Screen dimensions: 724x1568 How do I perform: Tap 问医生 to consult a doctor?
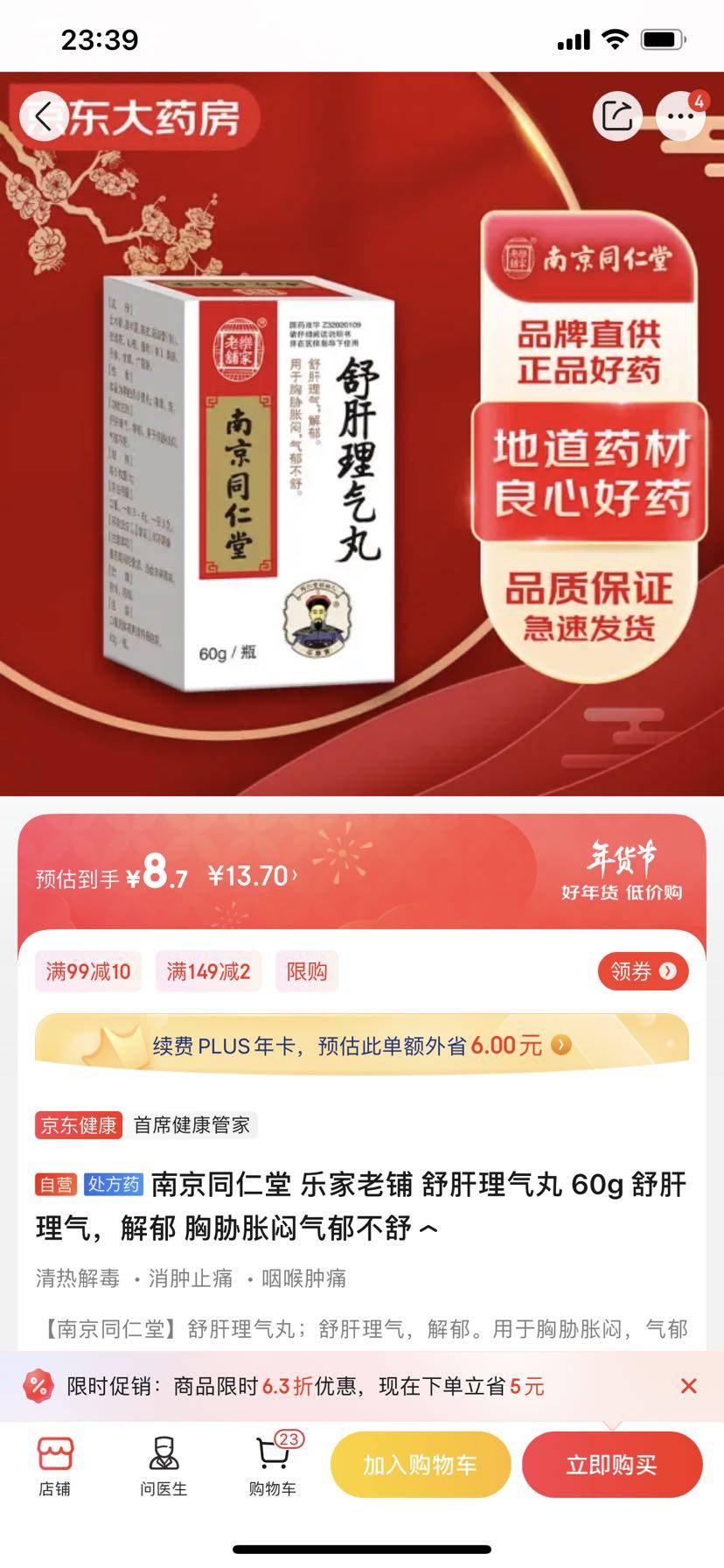pyautogui.click(x=164, y=1466)
